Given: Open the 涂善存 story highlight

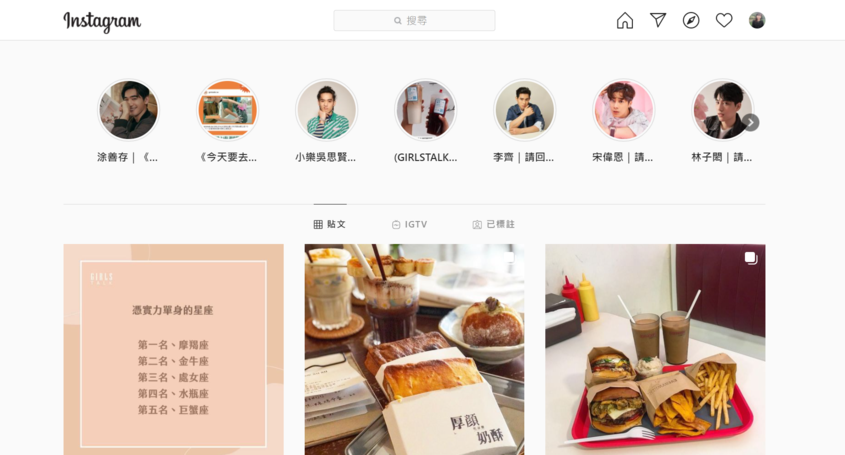Looking at the screenshot, I should point(128,110).
